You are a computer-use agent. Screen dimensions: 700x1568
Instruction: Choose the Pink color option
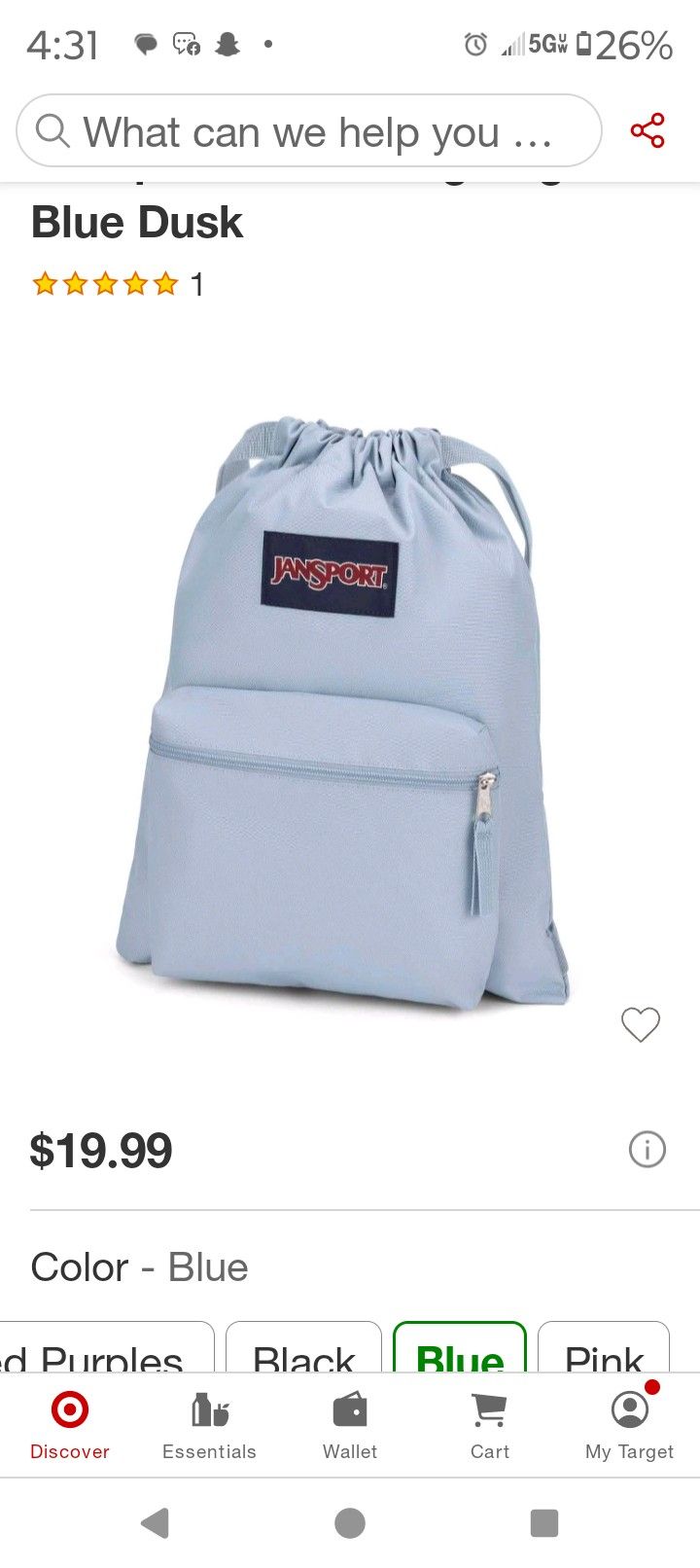coord(603,1350)
